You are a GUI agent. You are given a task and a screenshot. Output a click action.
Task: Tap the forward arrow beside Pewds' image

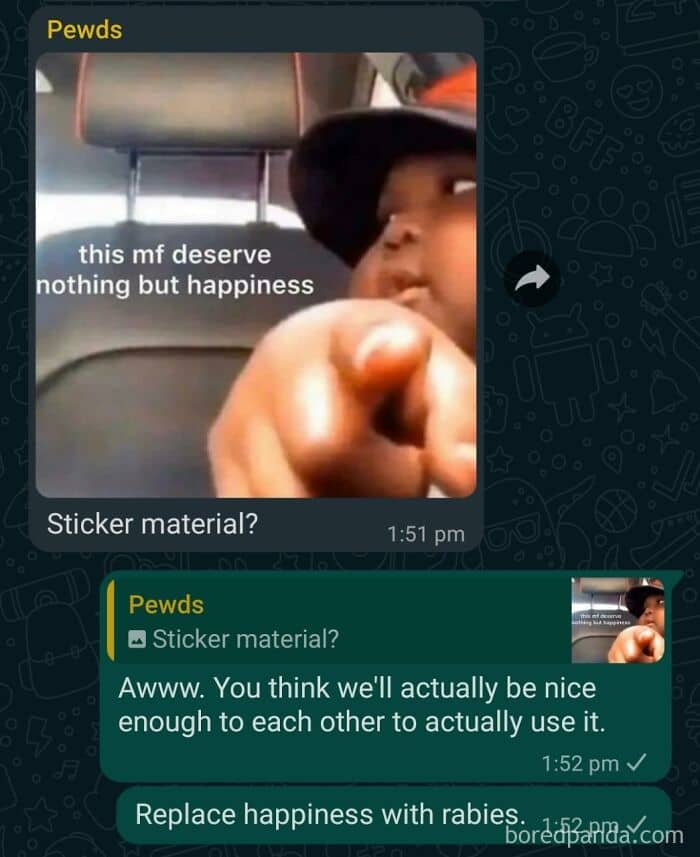(x=532, y=279)
